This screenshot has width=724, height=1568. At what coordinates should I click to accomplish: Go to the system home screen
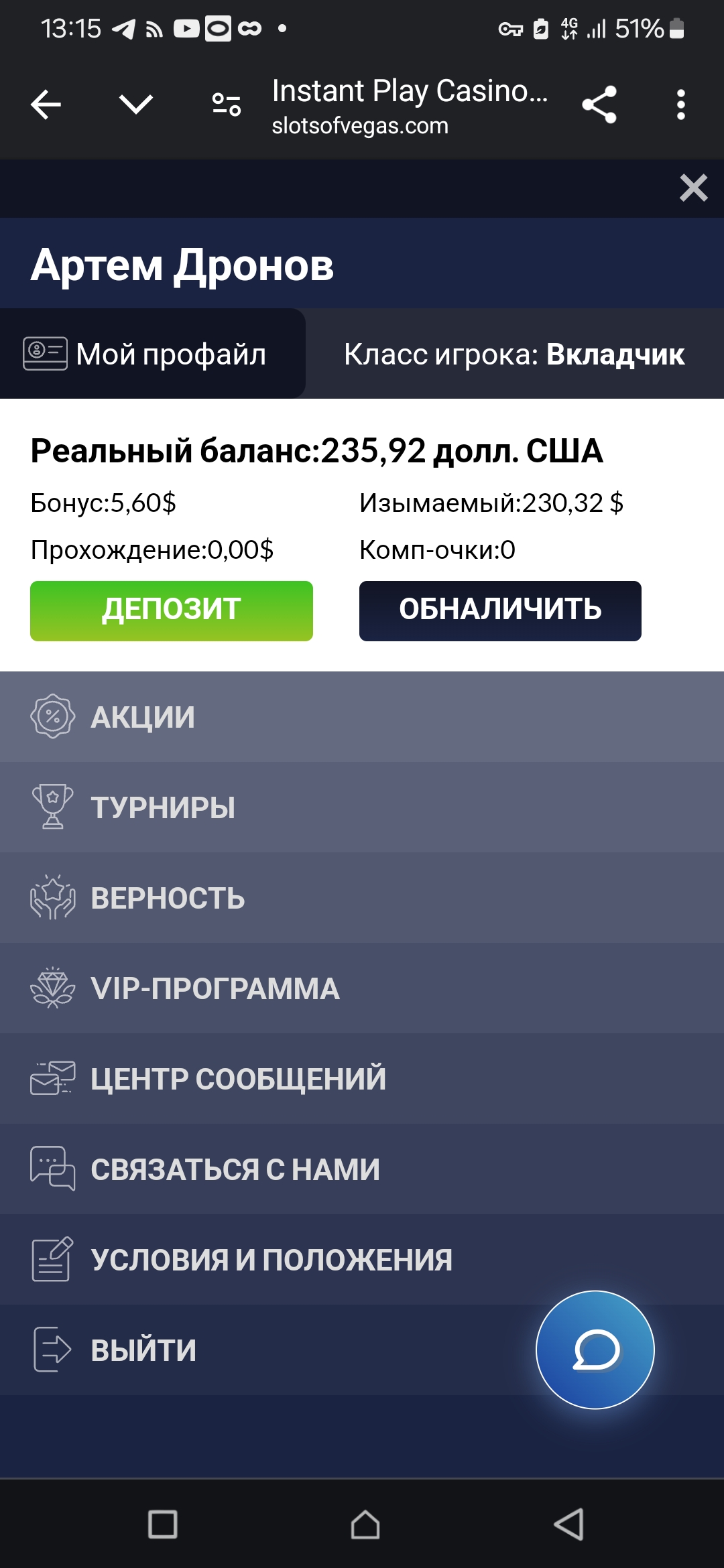[365, 1524]
